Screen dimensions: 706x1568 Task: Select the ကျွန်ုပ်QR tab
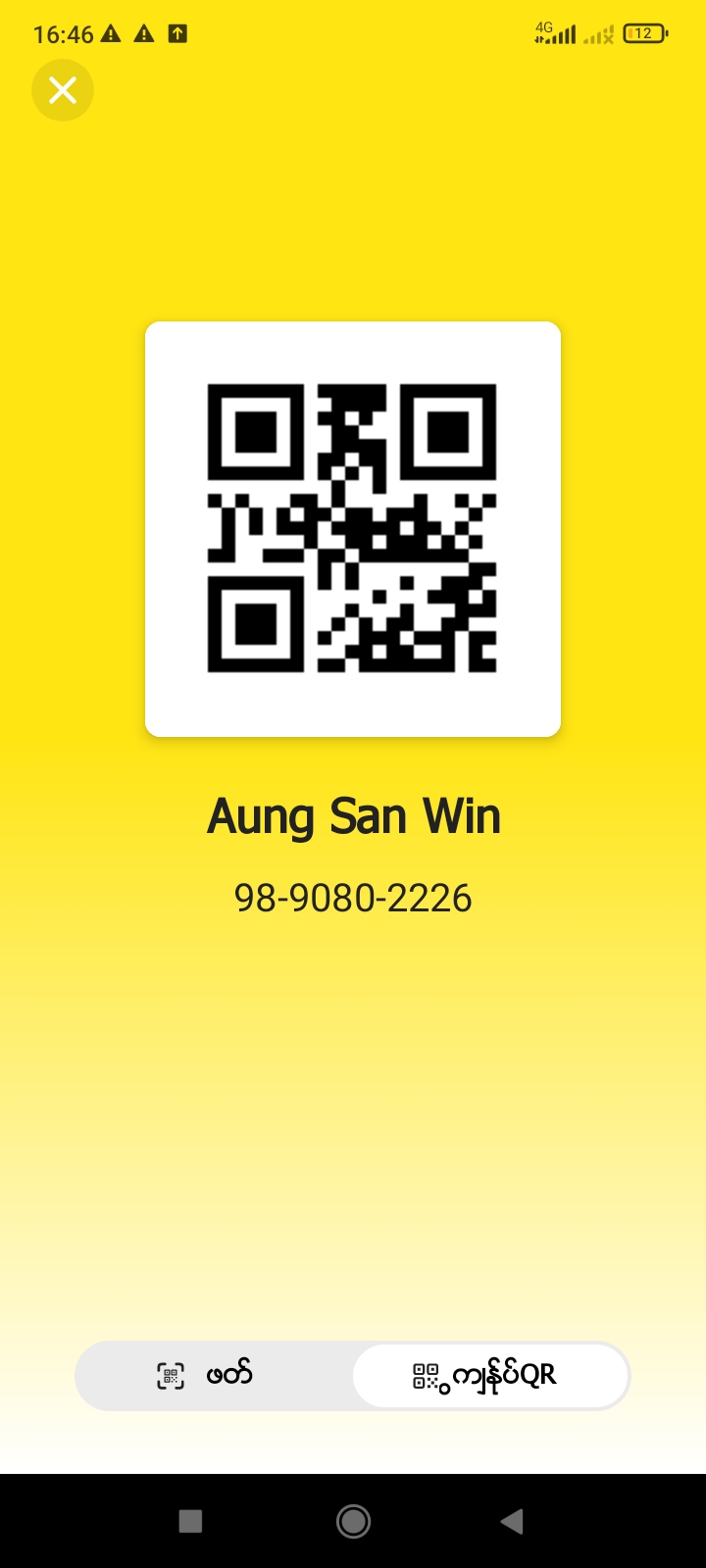click(x=489, y=1375)
